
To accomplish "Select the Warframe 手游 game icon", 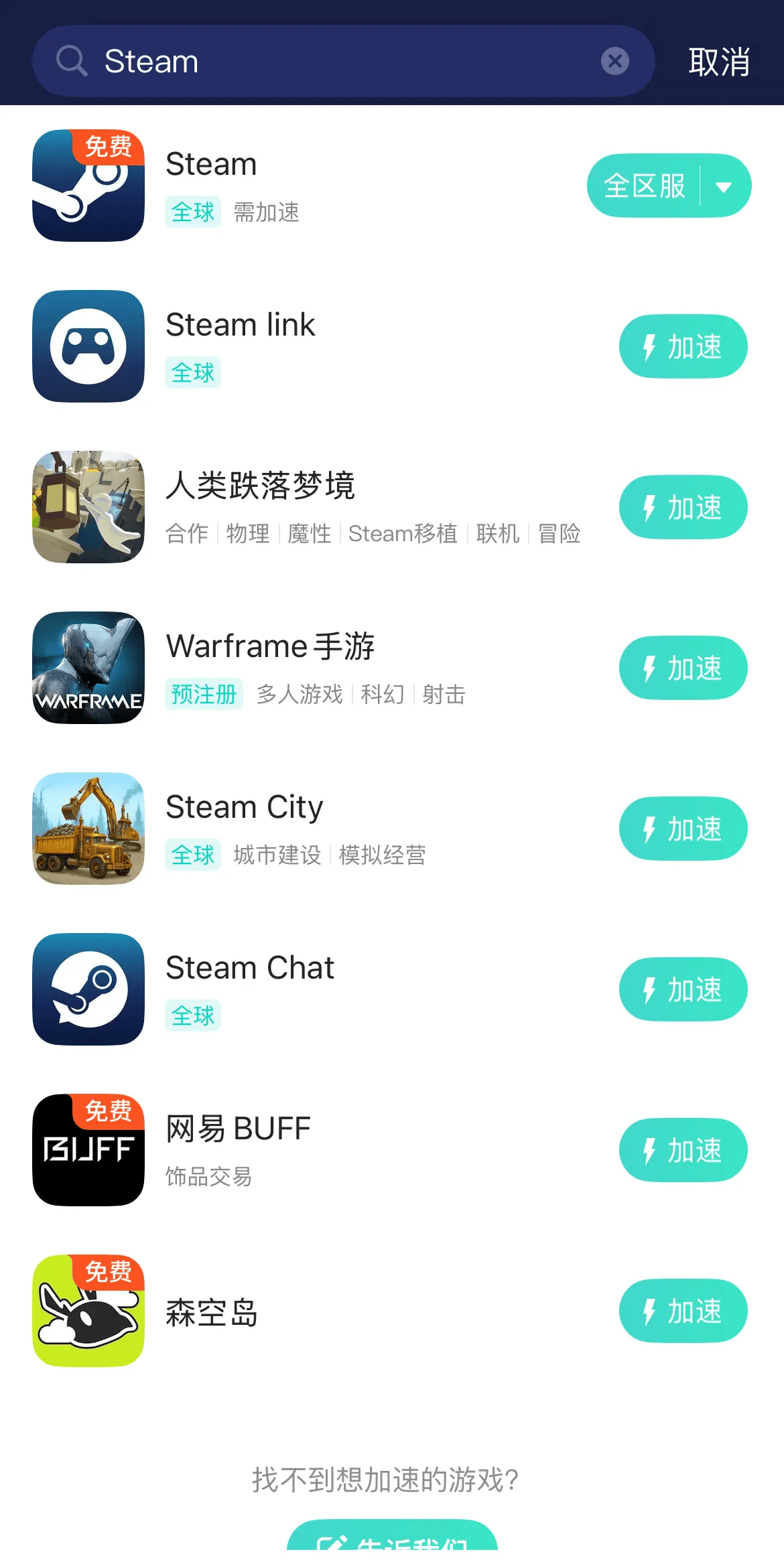I will (88, 669).
